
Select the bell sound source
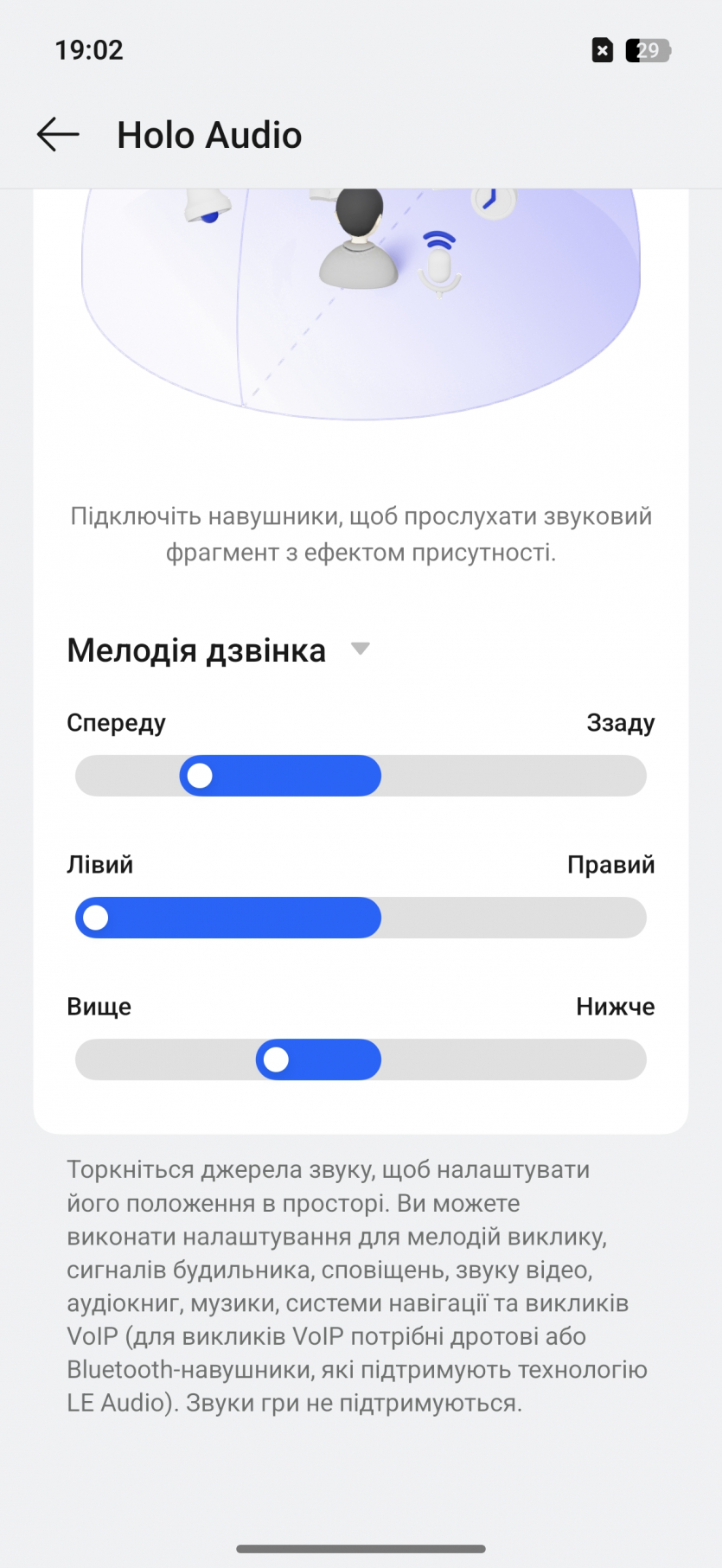point(208,206)
